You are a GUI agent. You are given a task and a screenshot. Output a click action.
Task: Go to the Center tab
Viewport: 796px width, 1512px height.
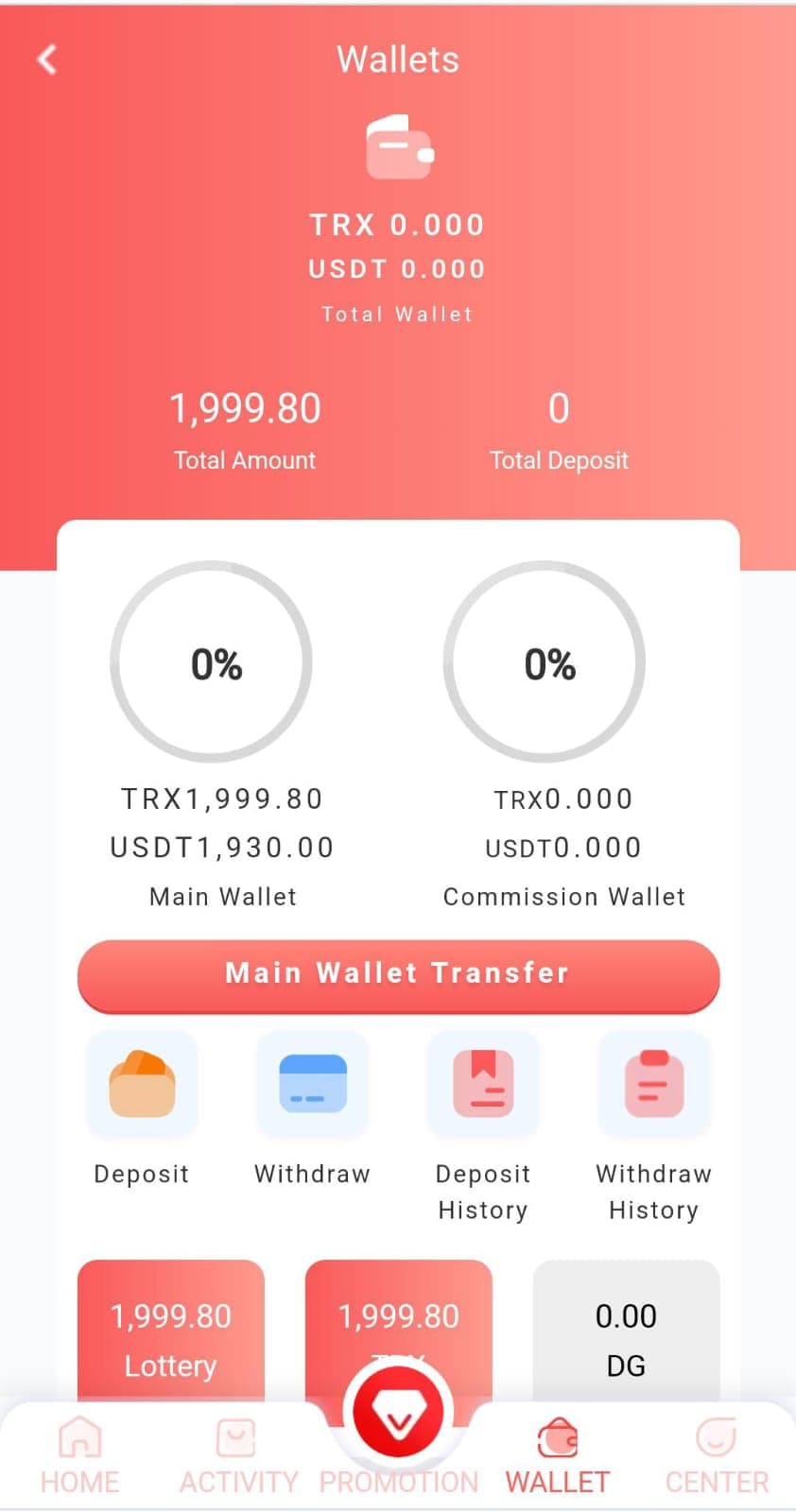click(x=717, y=1456)
